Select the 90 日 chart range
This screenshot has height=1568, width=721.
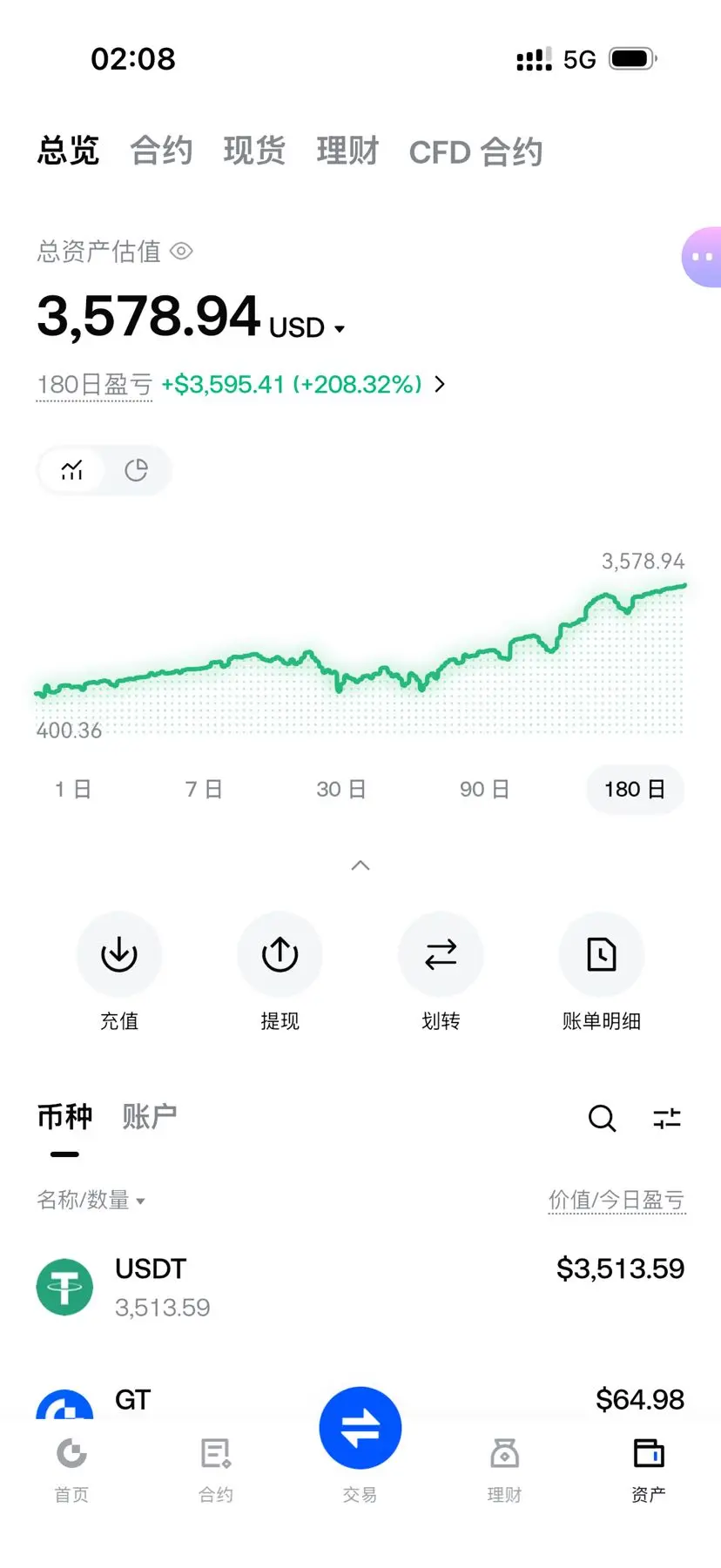point(484,790)
